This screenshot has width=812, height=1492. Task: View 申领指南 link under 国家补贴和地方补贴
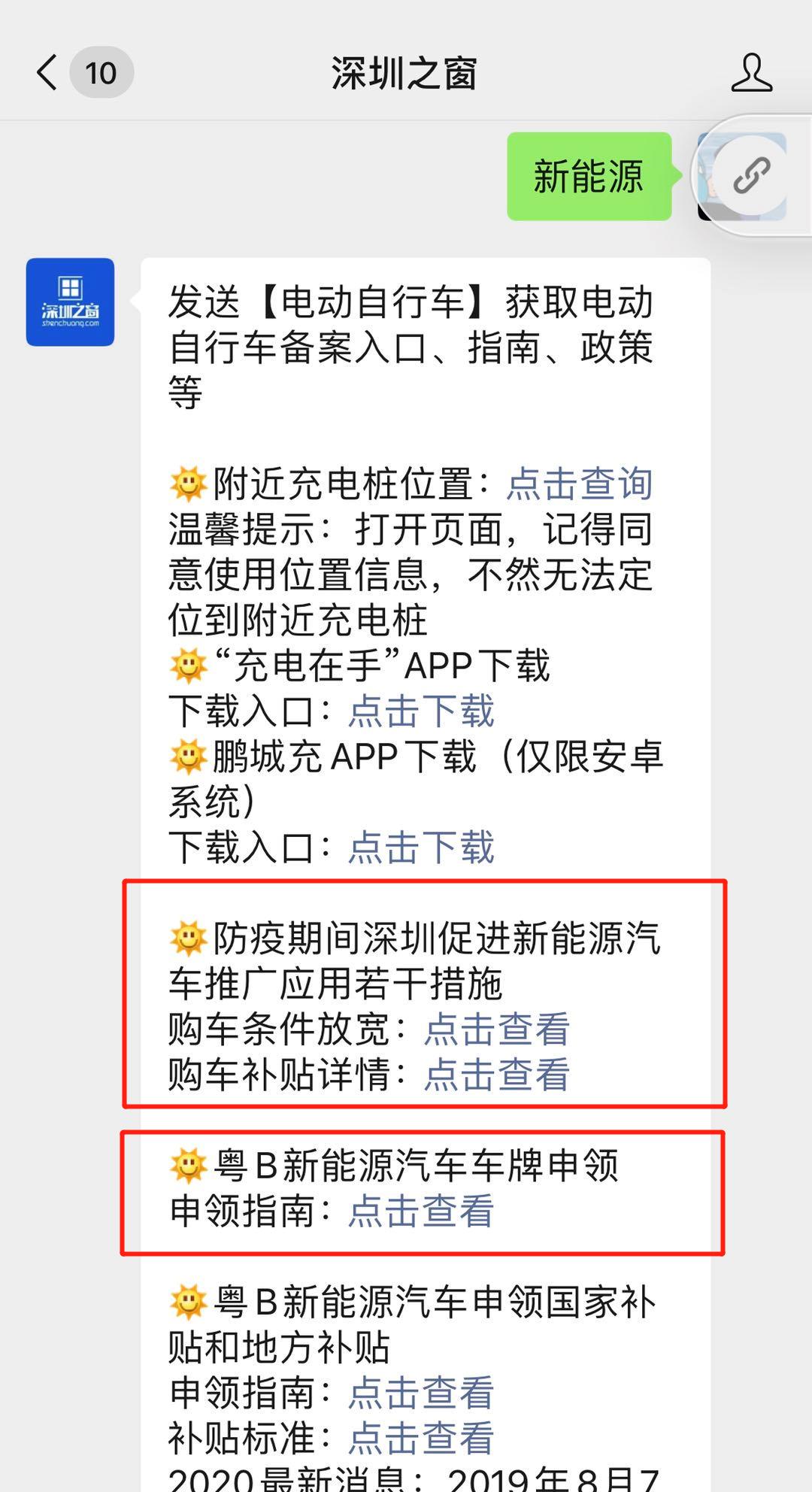click(421, 1392)
